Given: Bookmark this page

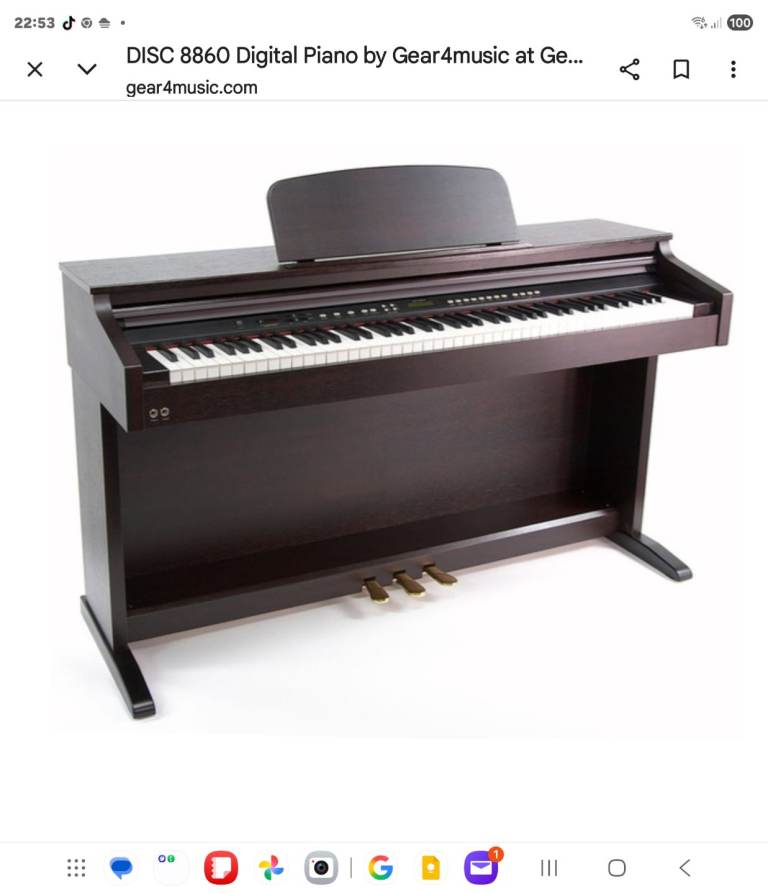Looking at the screenshot, I should pyautogui.click(x=681, y=69).
